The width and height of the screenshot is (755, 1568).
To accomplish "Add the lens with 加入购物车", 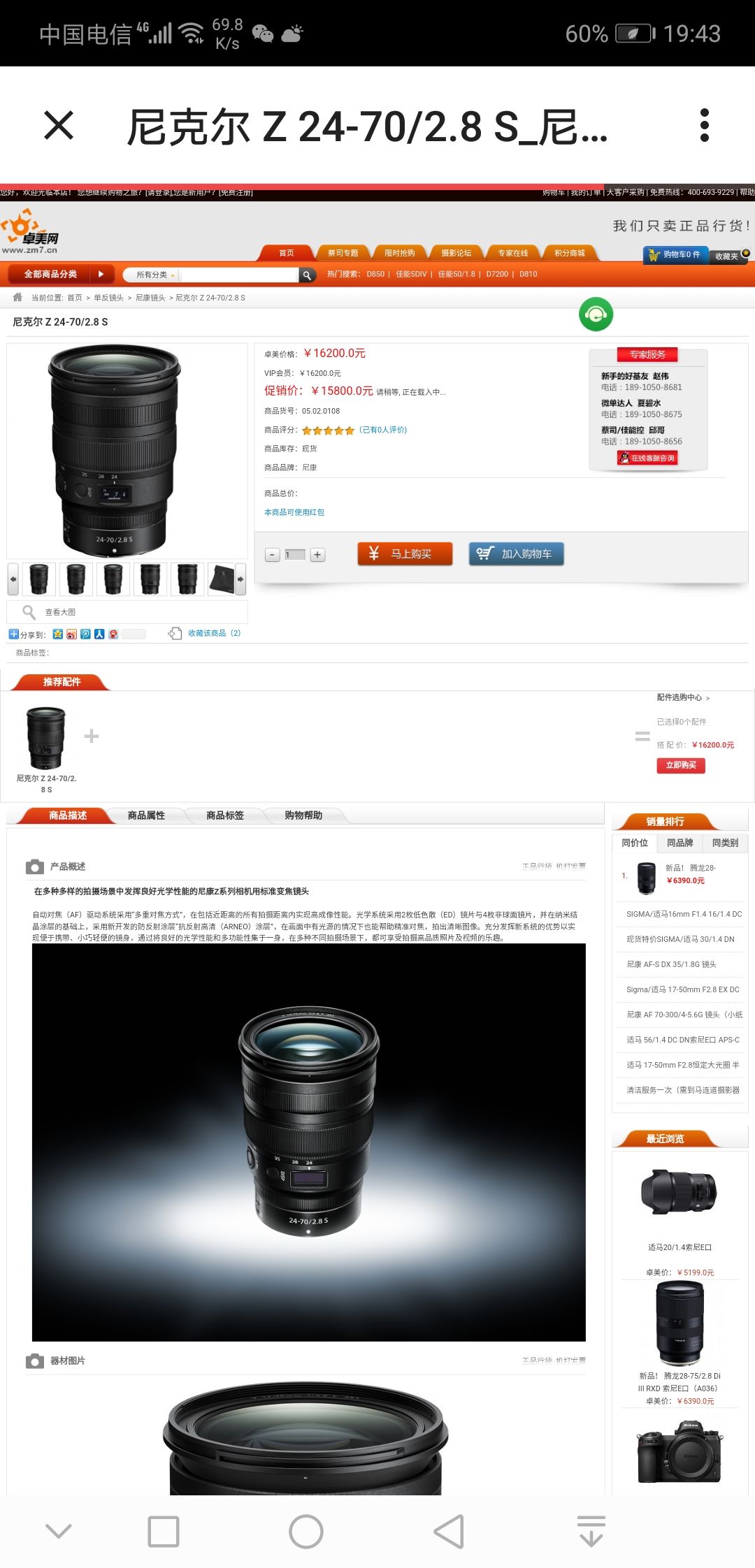I will pos(516,553).
